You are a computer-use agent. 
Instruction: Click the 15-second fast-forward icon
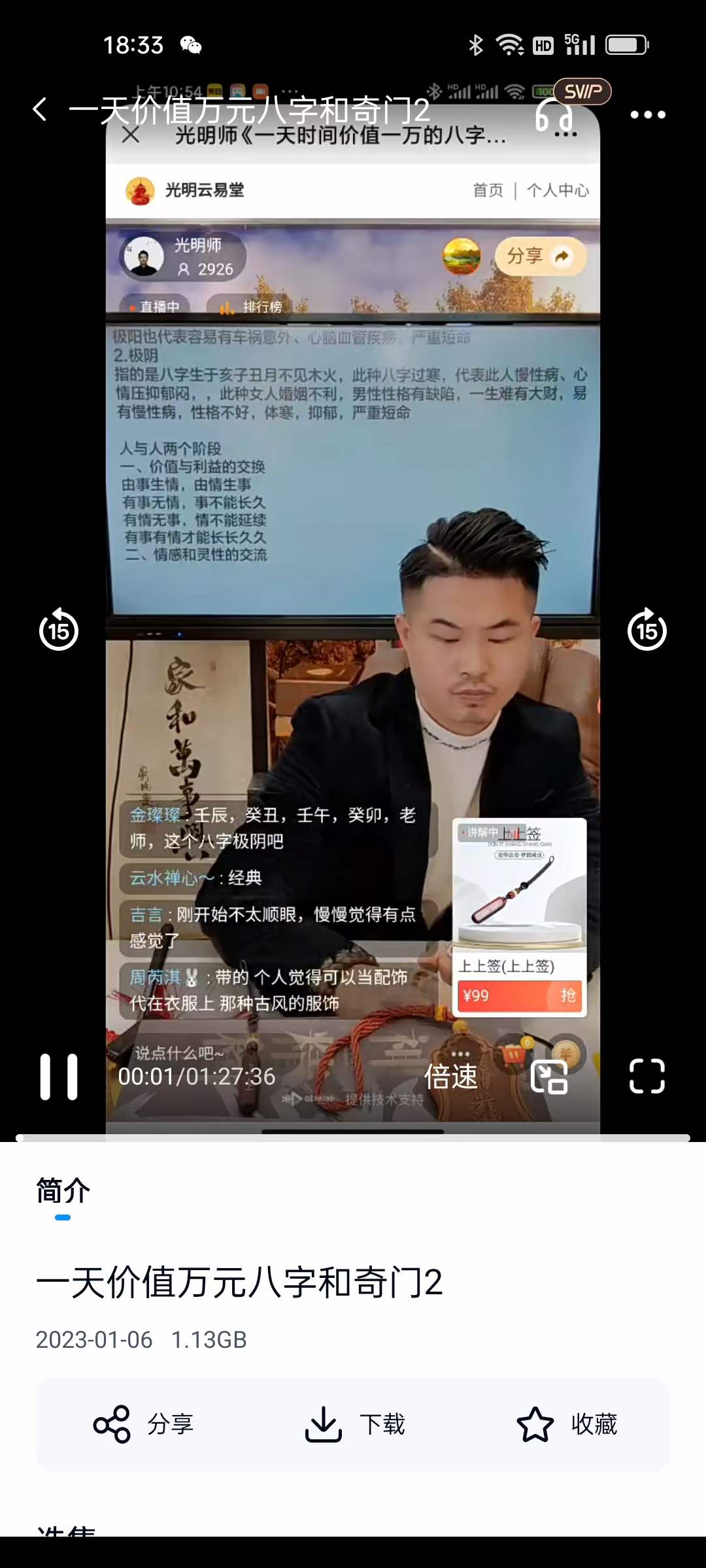647,629
